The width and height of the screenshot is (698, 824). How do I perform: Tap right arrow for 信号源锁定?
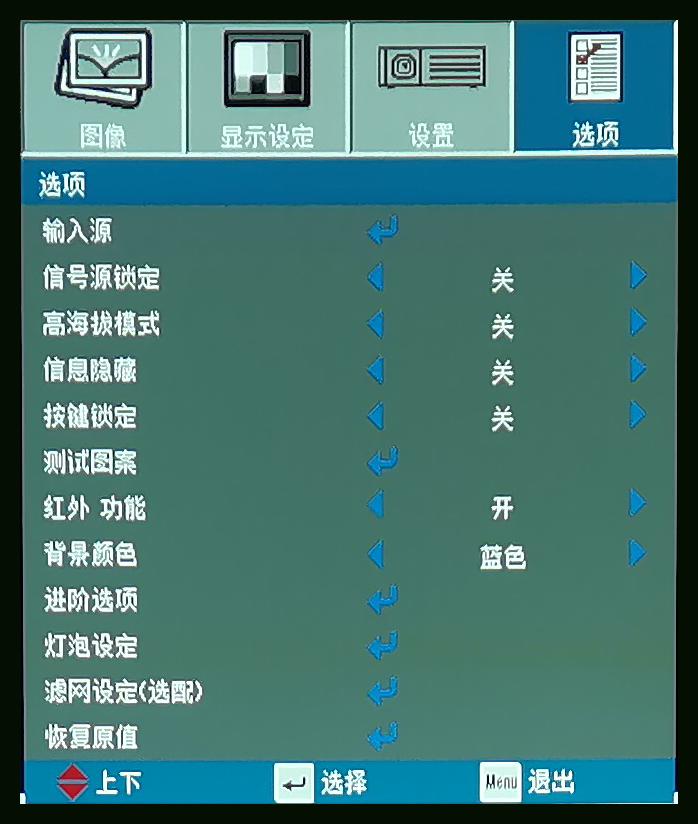tap(638, 277)
